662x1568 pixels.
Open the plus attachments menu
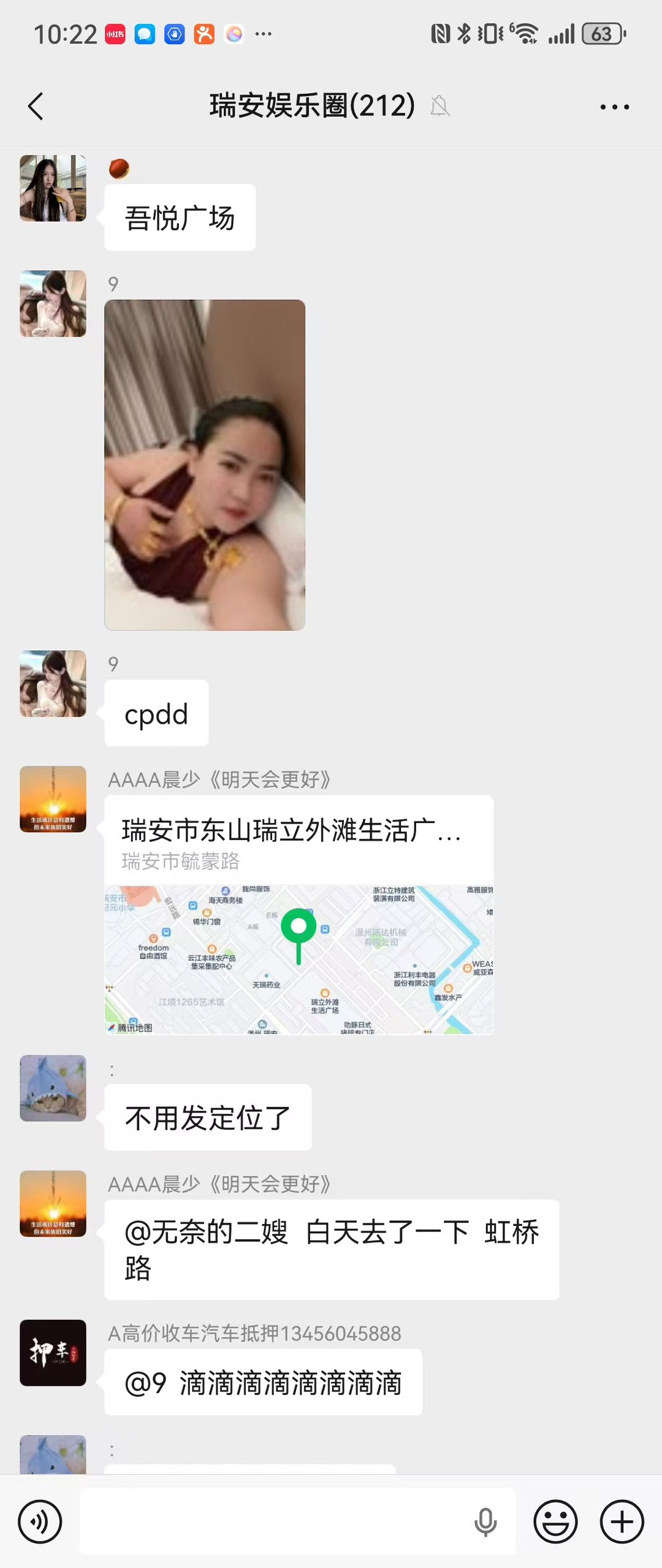(x=622, y=1522)
